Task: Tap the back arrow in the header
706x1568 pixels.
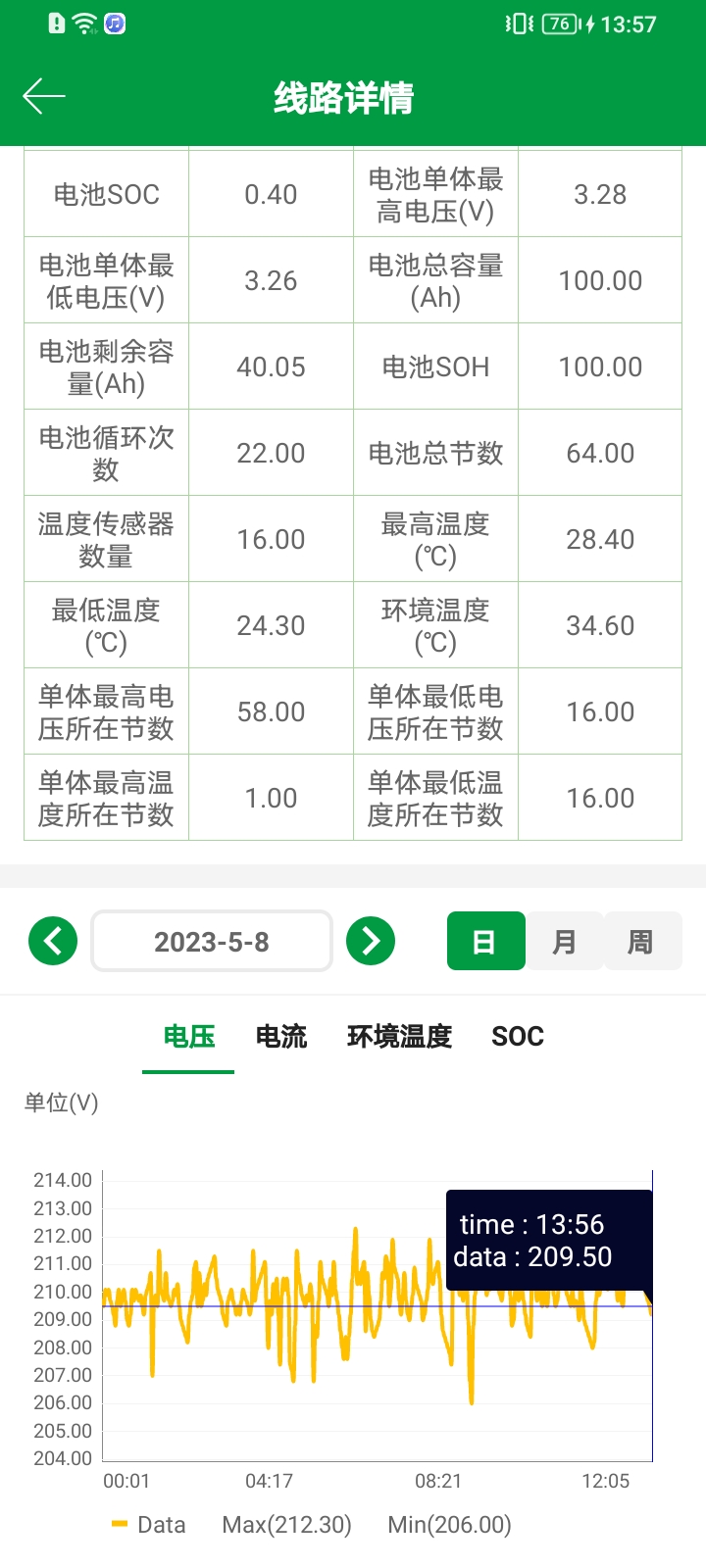Action: [43, 97]
